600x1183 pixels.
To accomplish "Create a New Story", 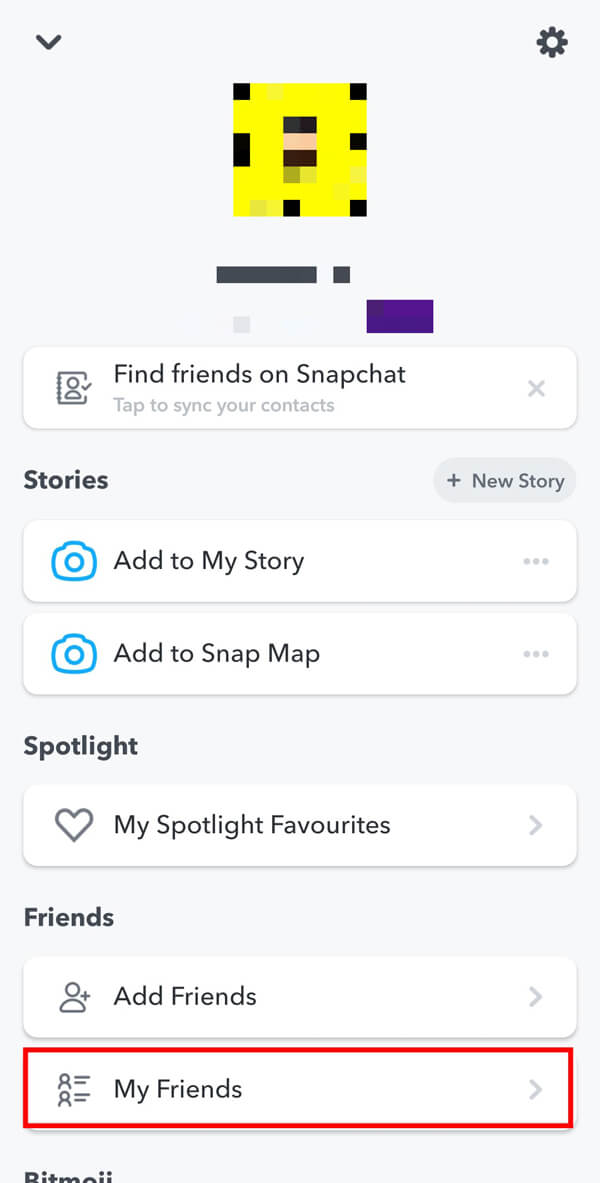I will 504,481.
